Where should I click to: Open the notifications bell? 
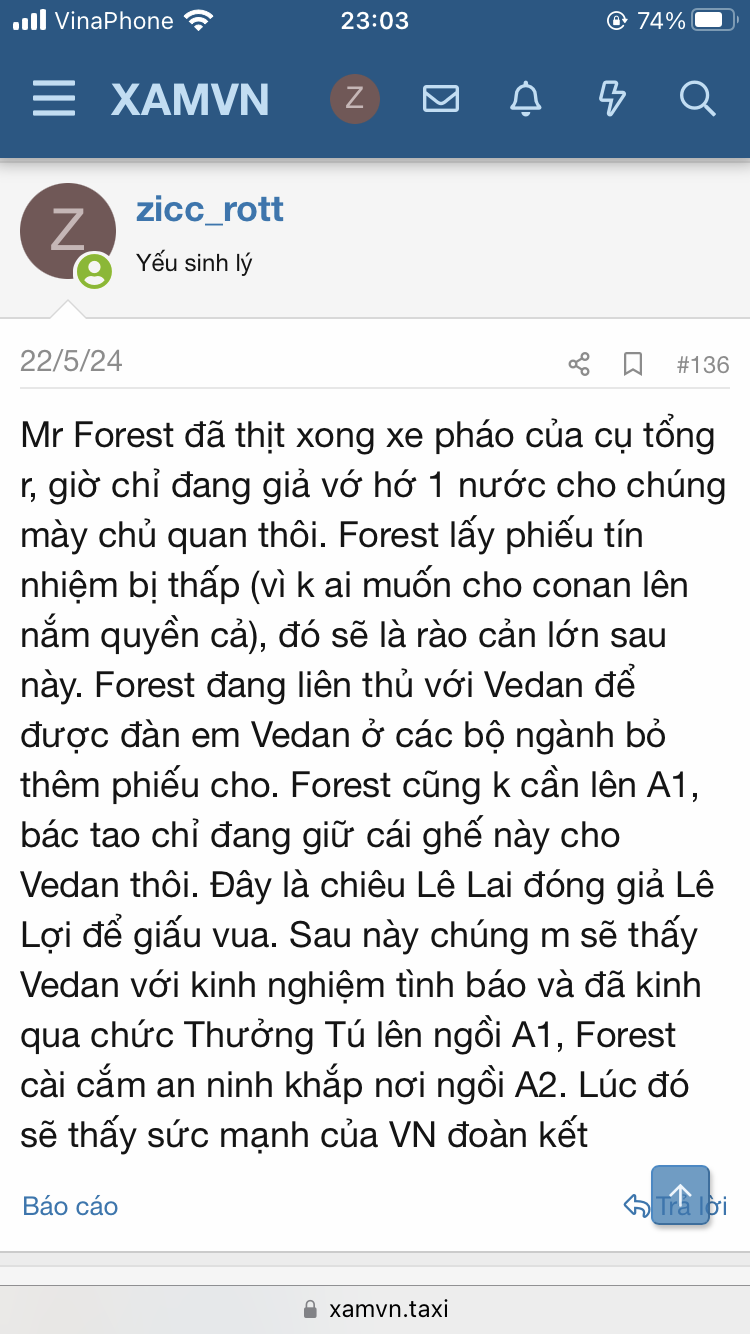tap(526, 99)
